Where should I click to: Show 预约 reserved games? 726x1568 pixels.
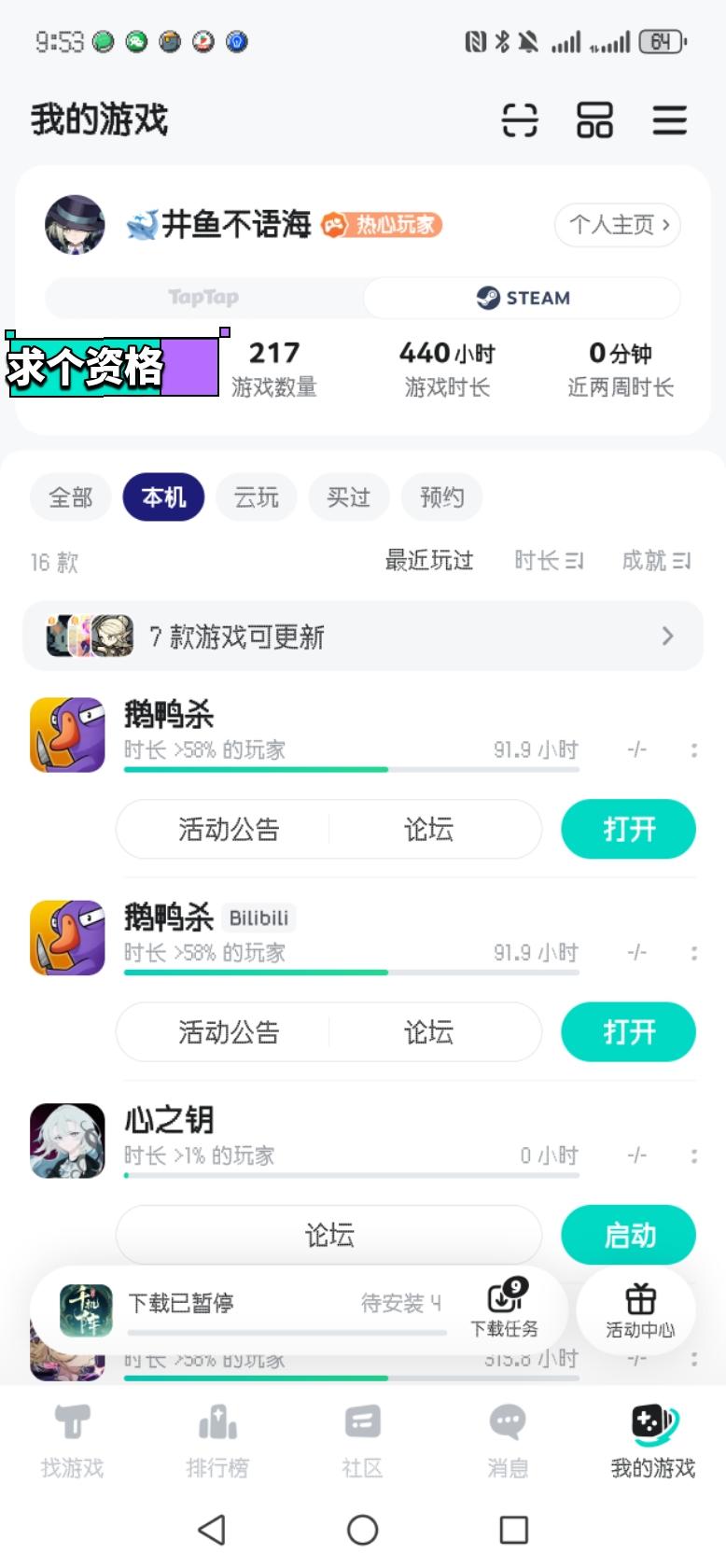tap(441, 497)
